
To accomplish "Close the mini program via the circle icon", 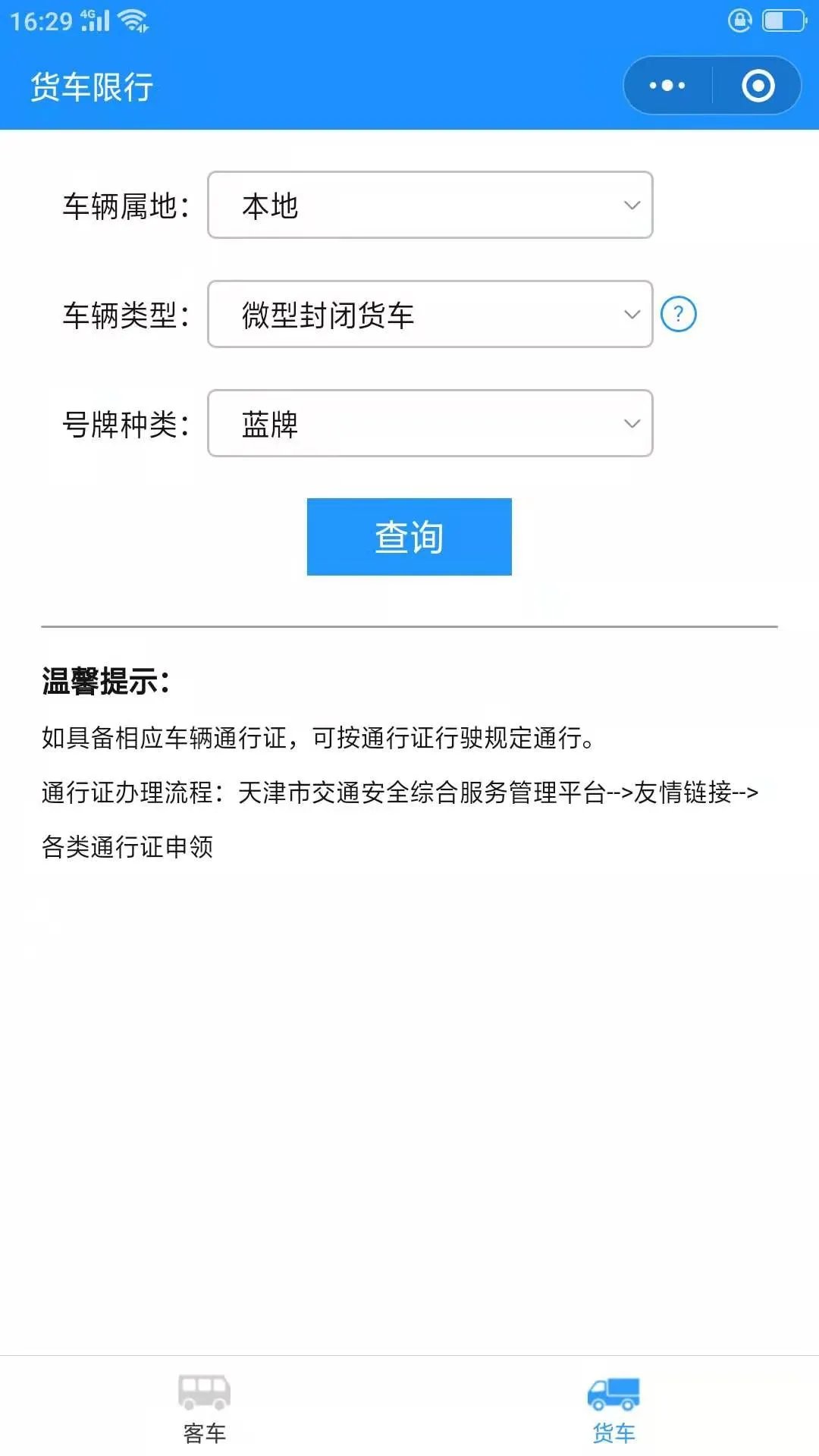I will pos(758,86).
